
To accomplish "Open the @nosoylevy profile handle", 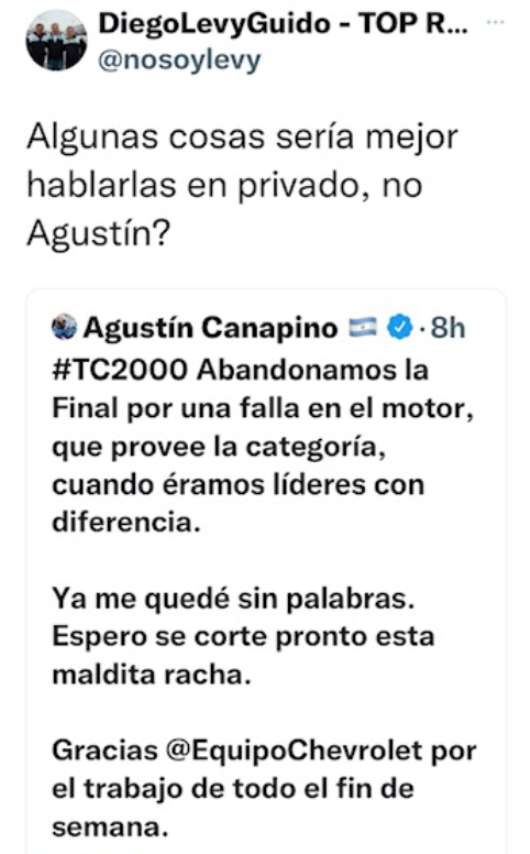I will (x=179, y=61).
